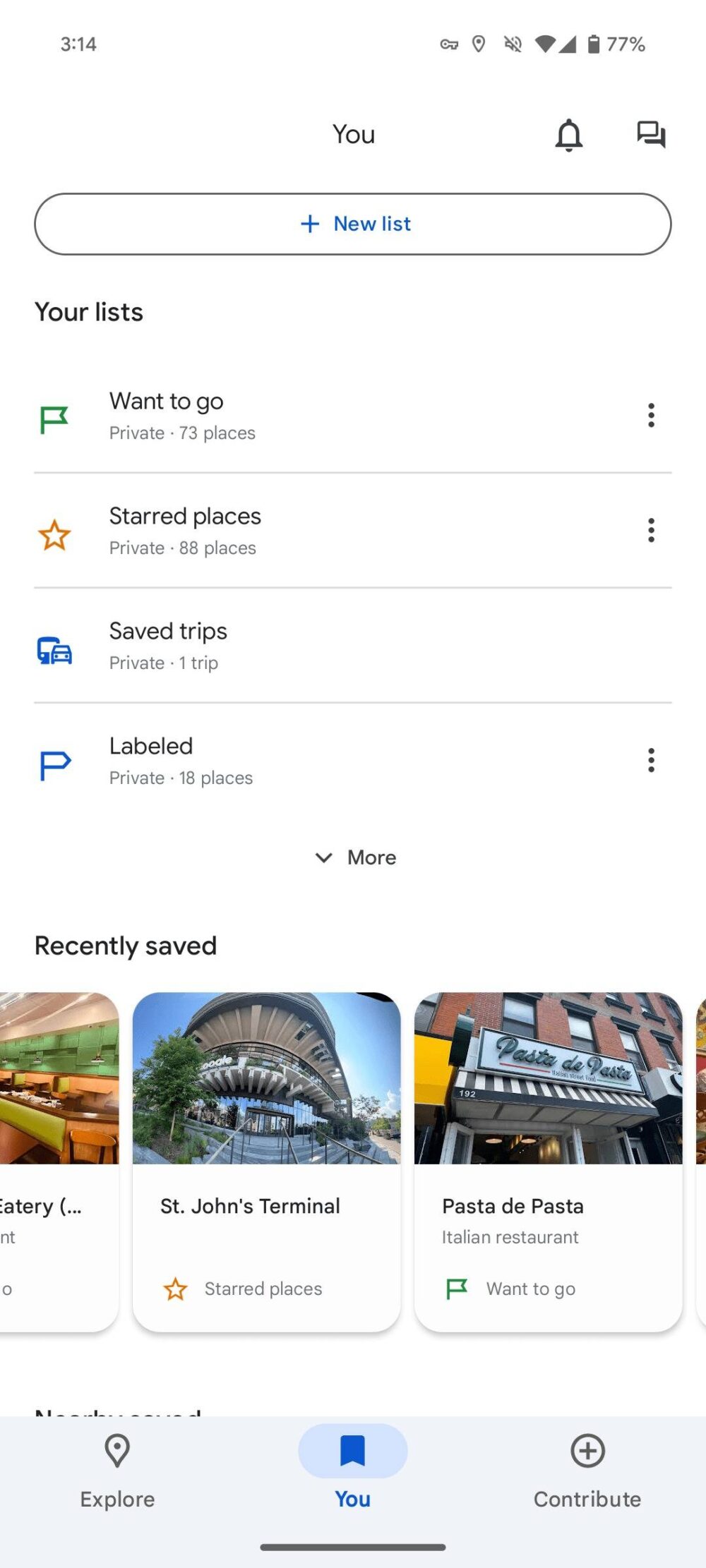This screenshot has width=706, height=1568.
Task: Check the battery indicator in the status bar
Action: click(x=595, y=44)
